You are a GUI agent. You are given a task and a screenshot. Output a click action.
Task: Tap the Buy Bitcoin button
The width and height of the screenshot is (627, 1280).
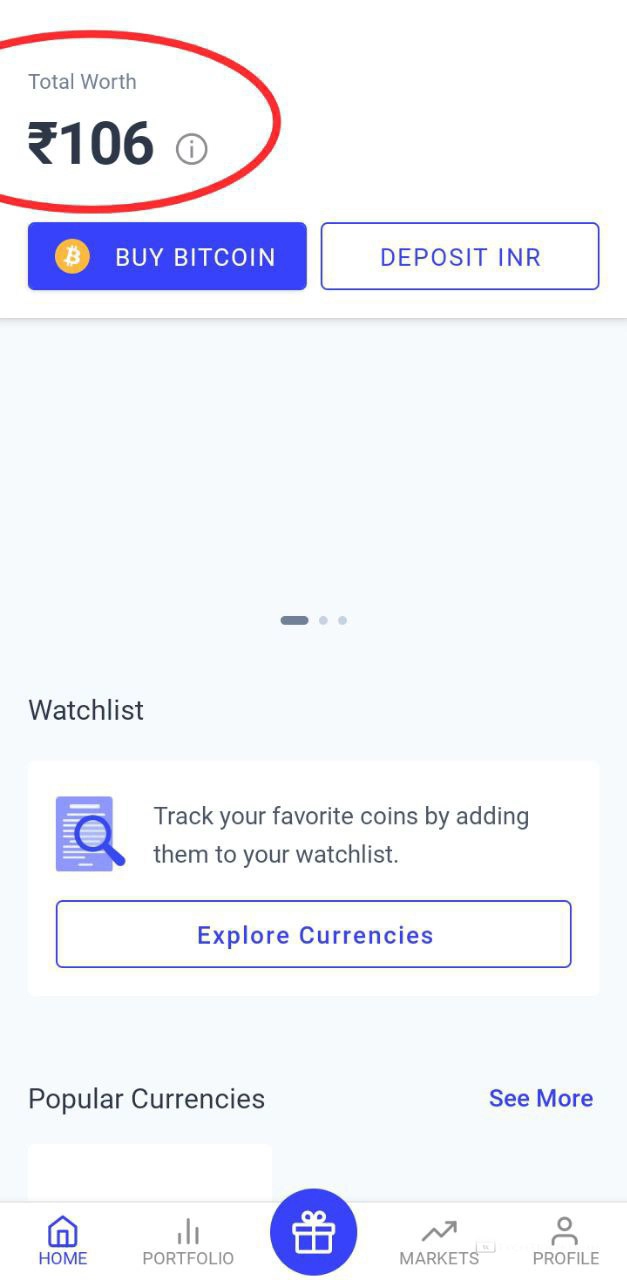coord(167,257)
